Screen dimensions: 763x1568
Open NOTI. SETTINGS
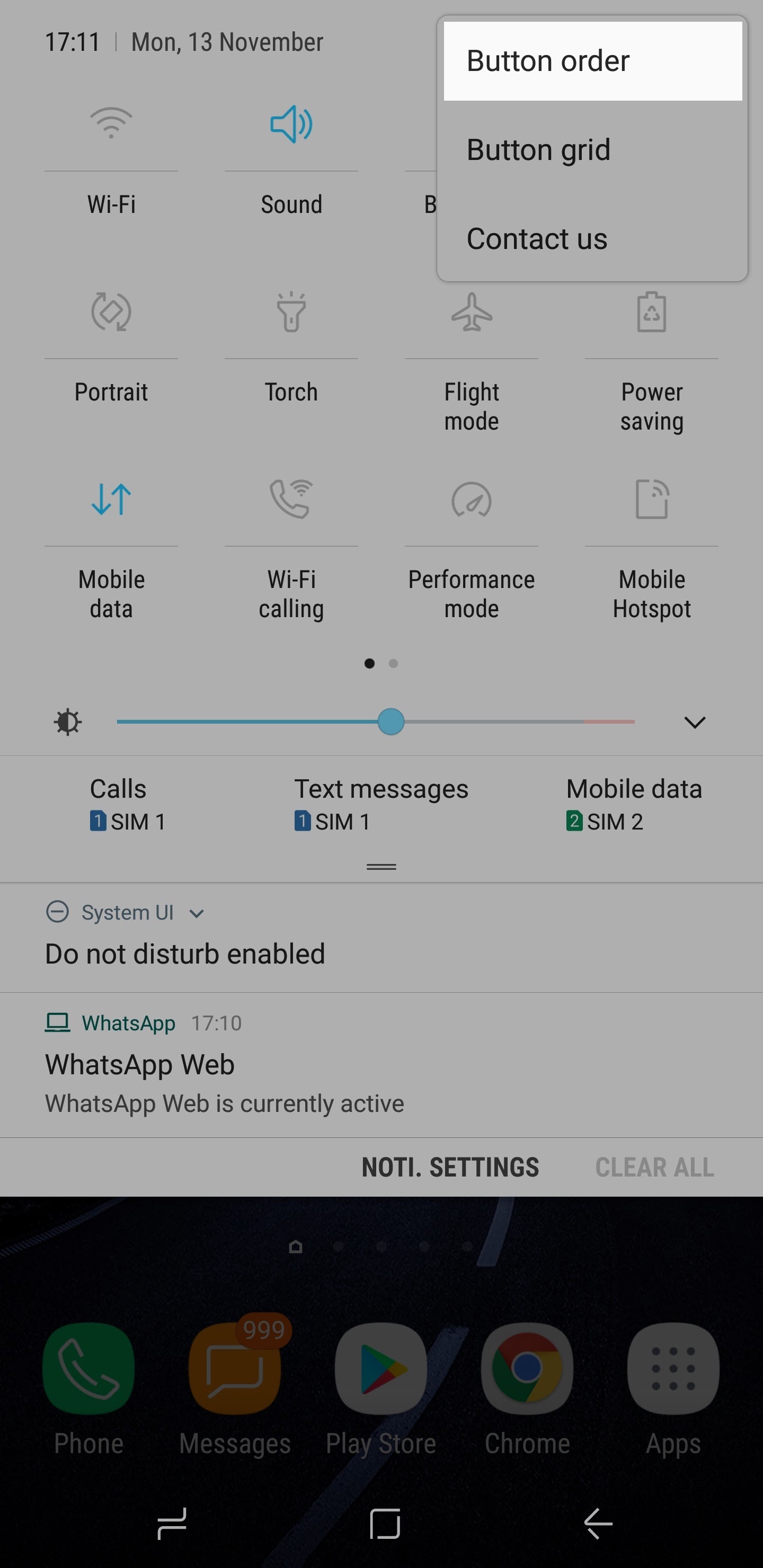450,1168
